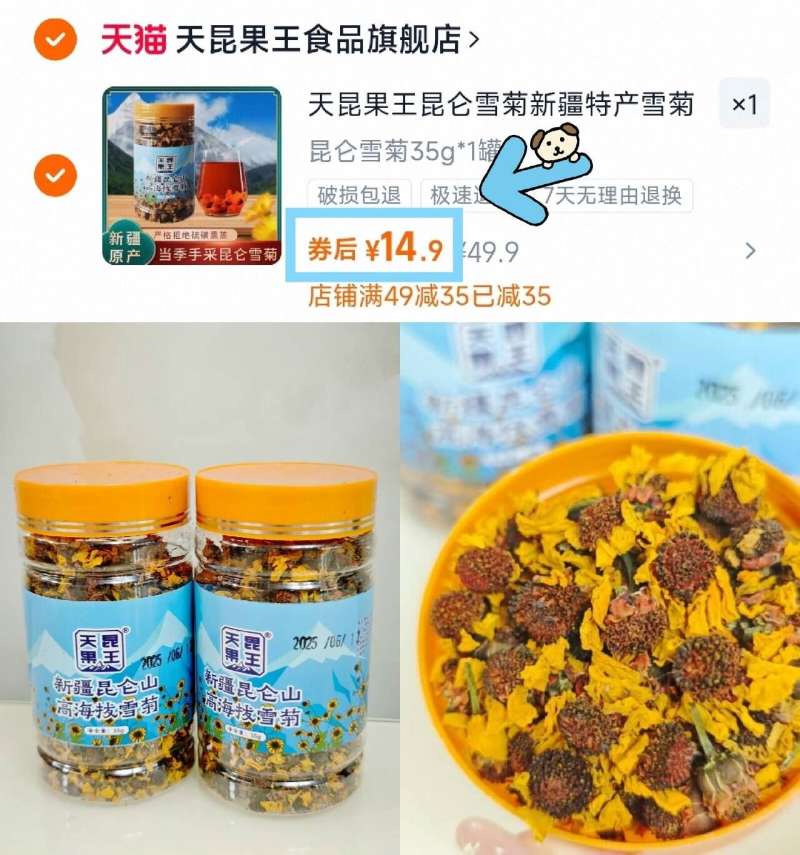The image size is (800, 855).
Task: Click the highlighted coupon price box
Action: point(375,248)
